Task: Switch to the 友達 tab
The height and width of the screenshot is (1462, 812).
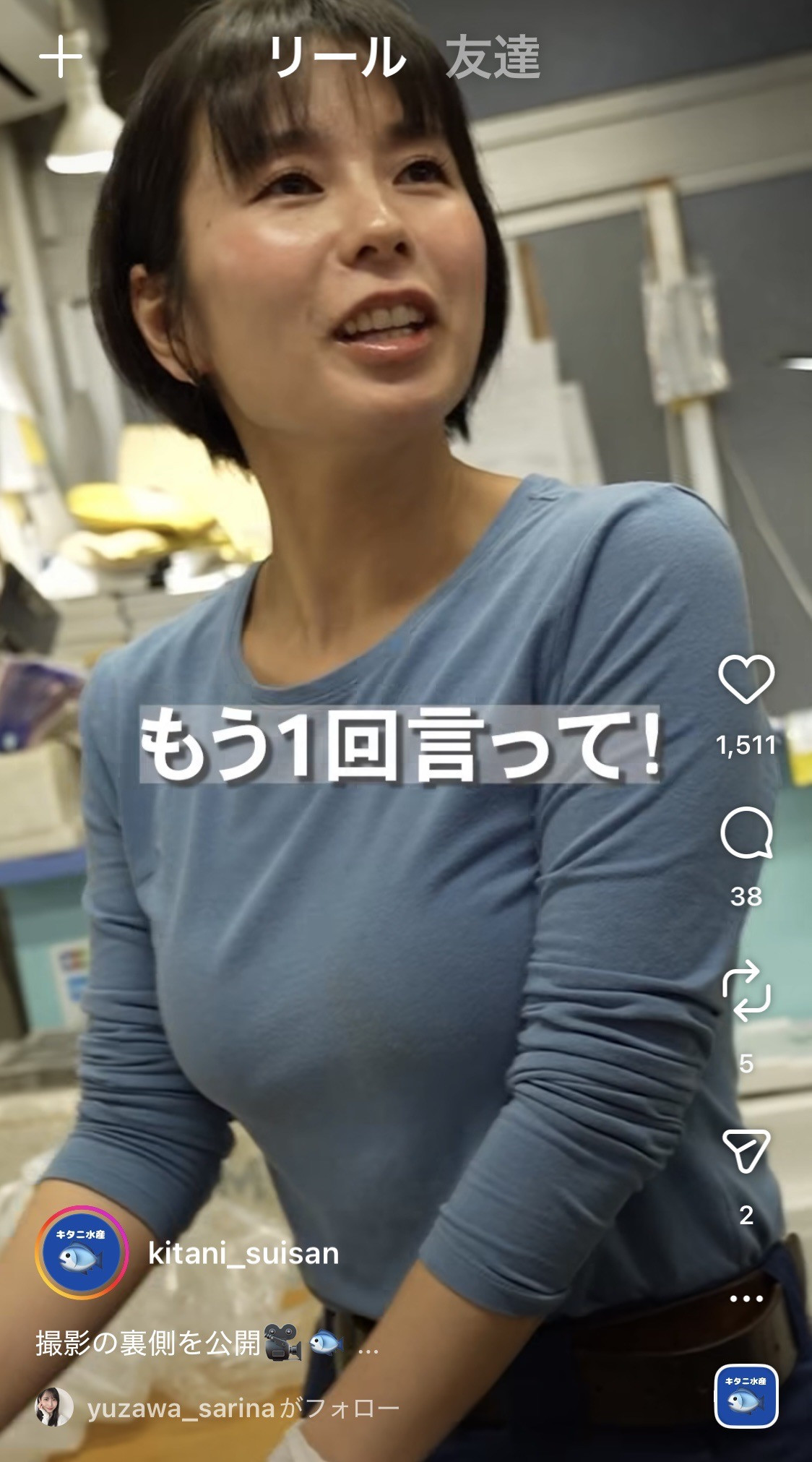Action: tap(493, 58)
